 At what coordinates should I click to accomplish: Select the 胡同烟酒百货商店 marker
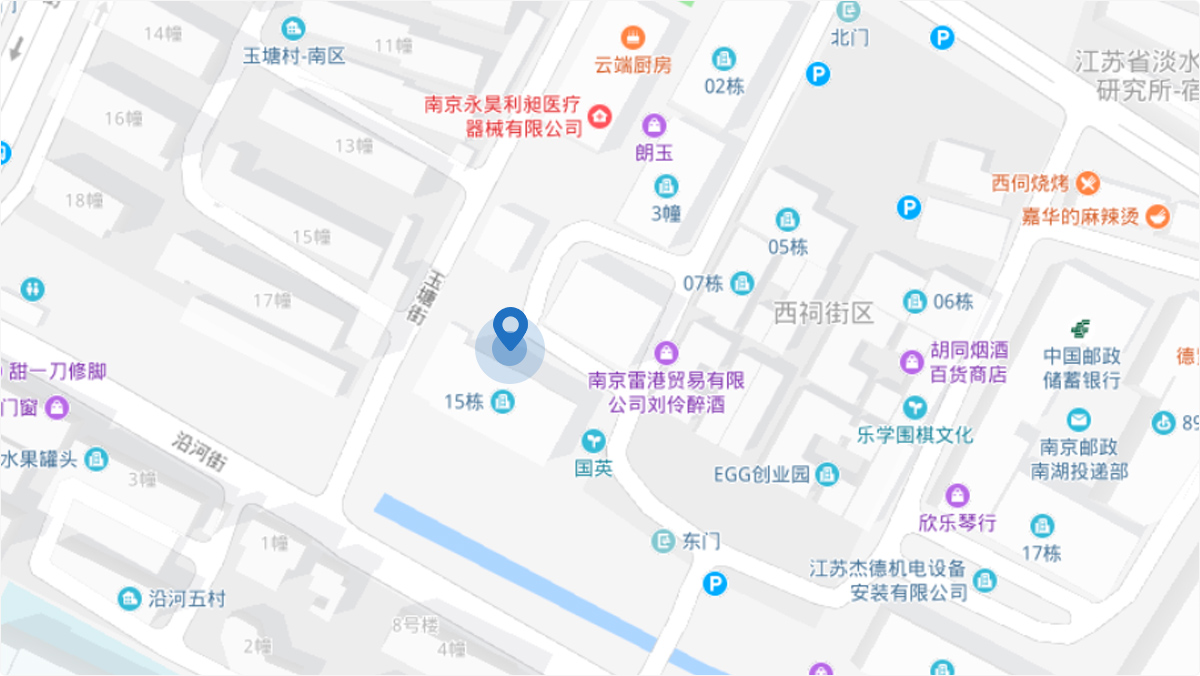(x=912, y=362)
